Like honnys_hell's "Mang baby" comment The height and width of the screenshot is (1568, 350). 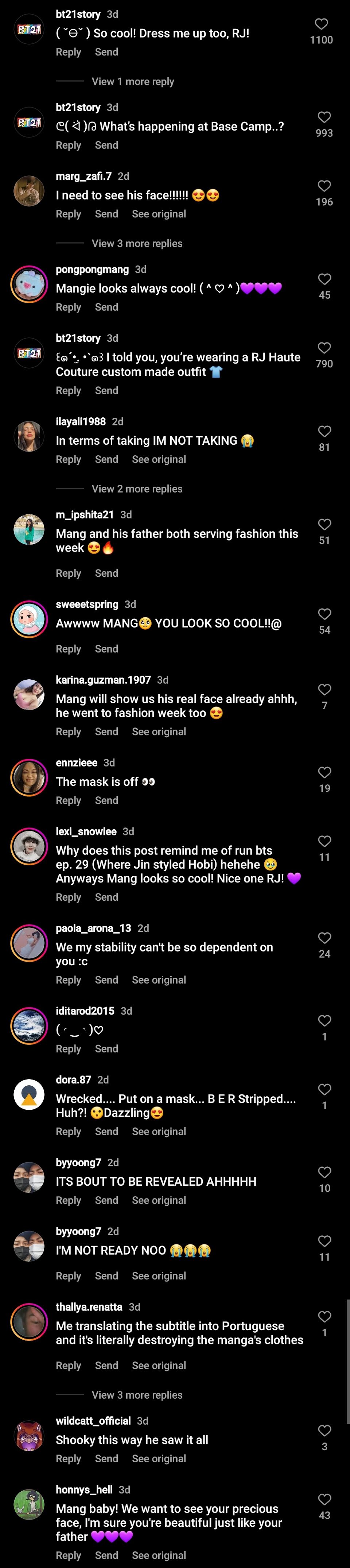coord(324,1500)
